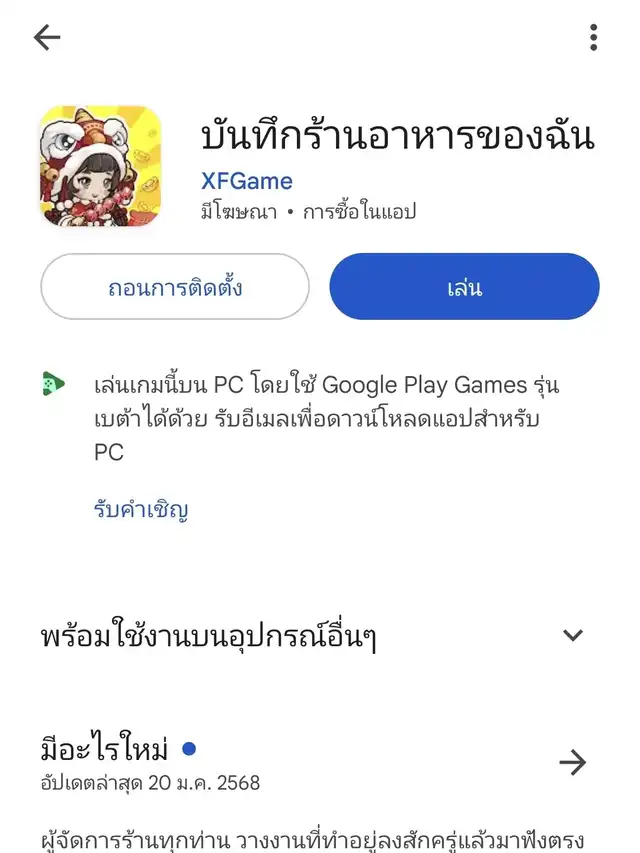Expand พร้อมใช้งานบนอุปกรณ์อื่นๆ section
The width and height of the screenshot is (640, 853).
(572, 635)
